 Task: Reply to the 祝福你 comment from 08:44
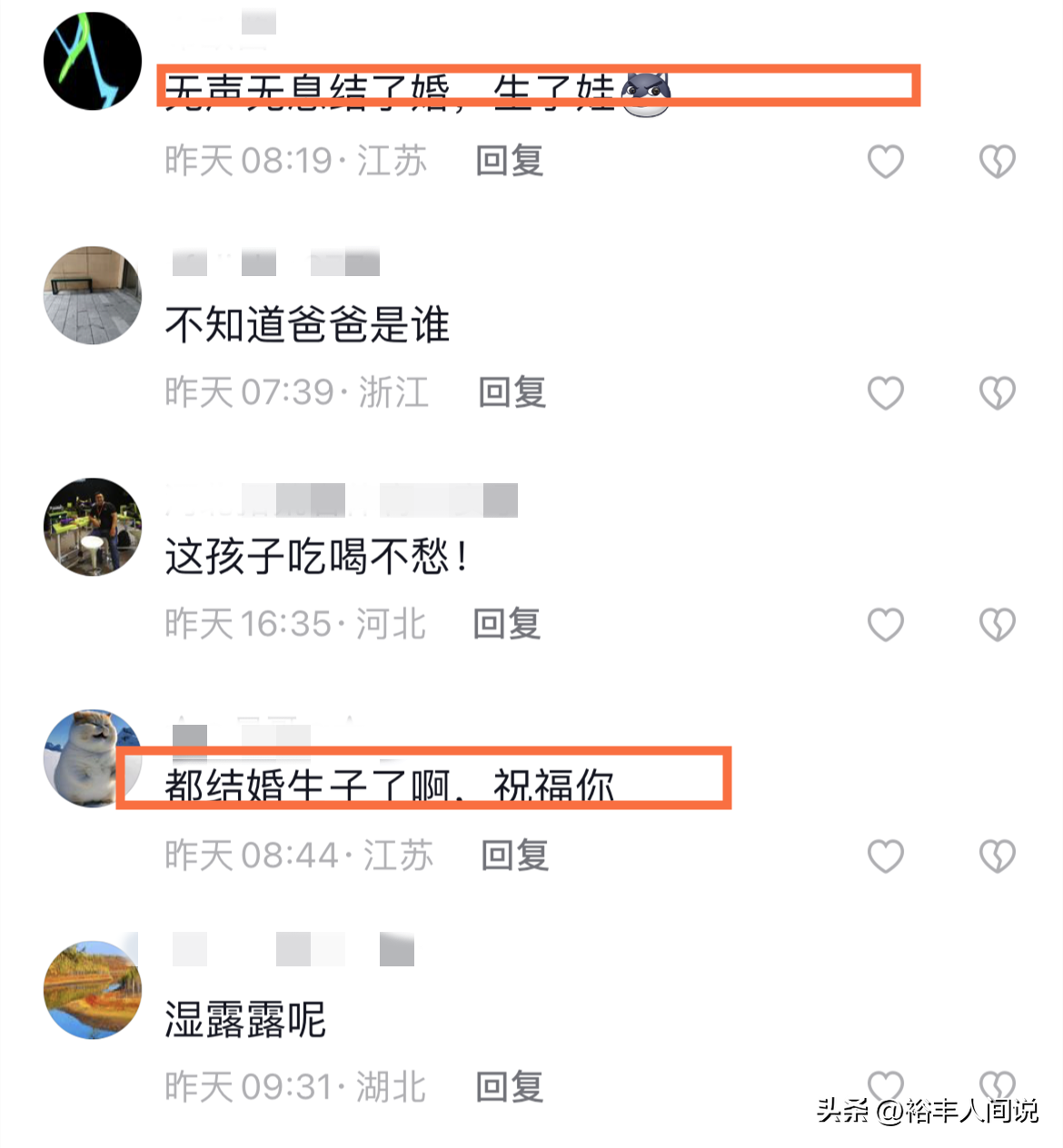click(514, 856)
